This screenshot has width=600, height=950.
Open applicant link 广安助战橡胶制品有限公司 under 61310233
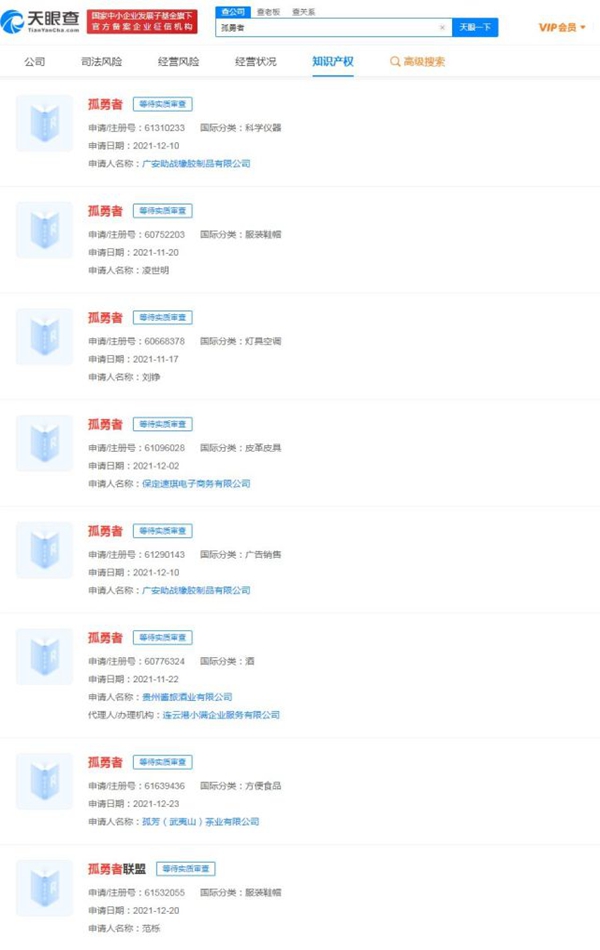[196, 163]
